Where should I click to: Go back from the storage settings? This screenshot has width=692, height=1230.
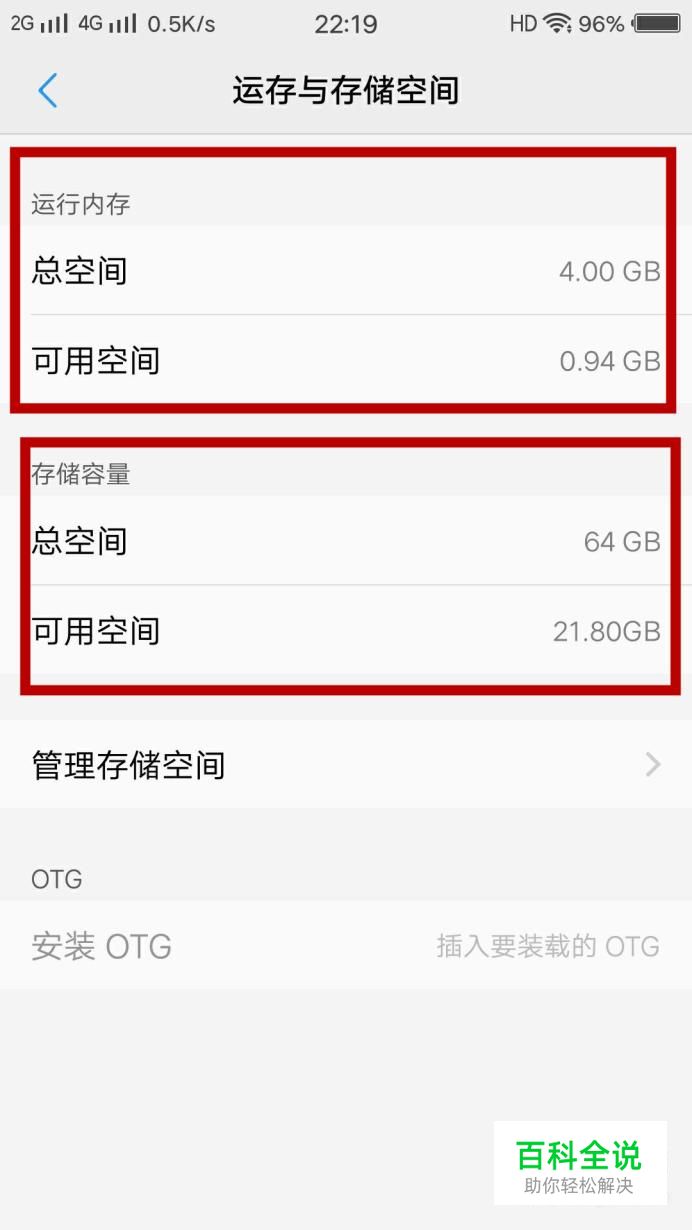pos(48,91)
